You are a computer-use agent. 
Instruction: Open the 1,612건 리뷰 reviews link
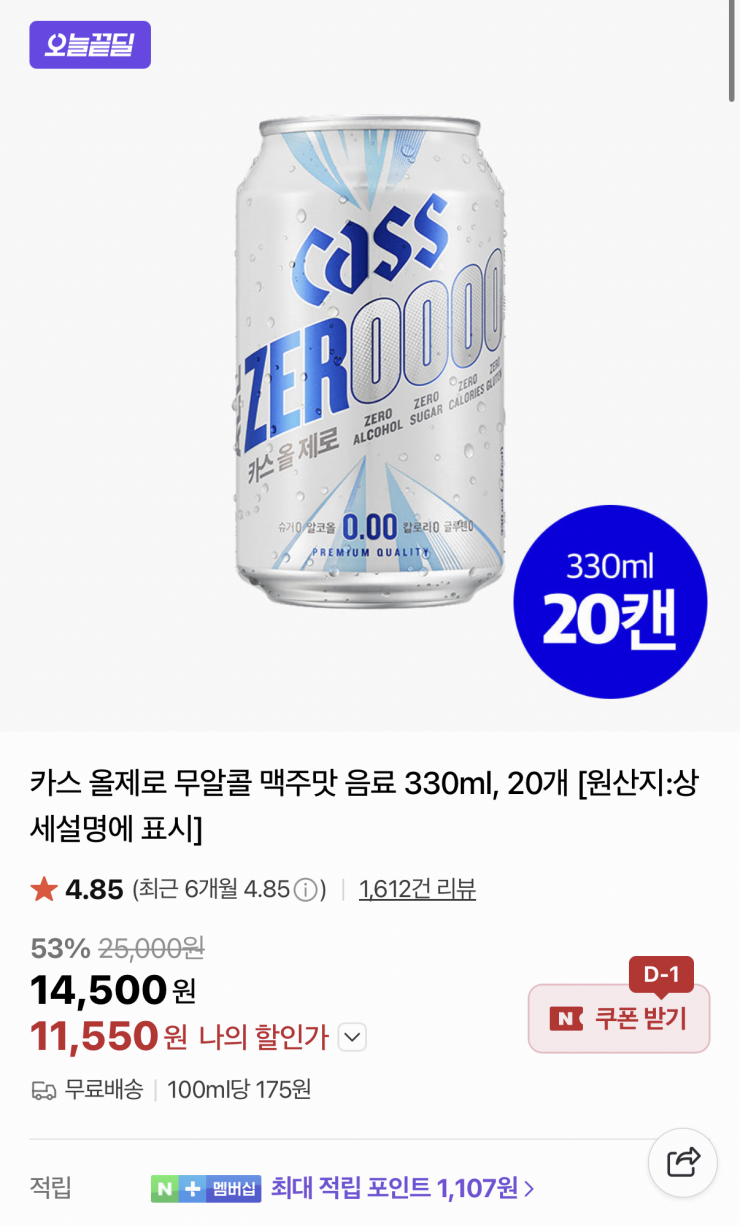pyautogui.click(x=417, y=889)
